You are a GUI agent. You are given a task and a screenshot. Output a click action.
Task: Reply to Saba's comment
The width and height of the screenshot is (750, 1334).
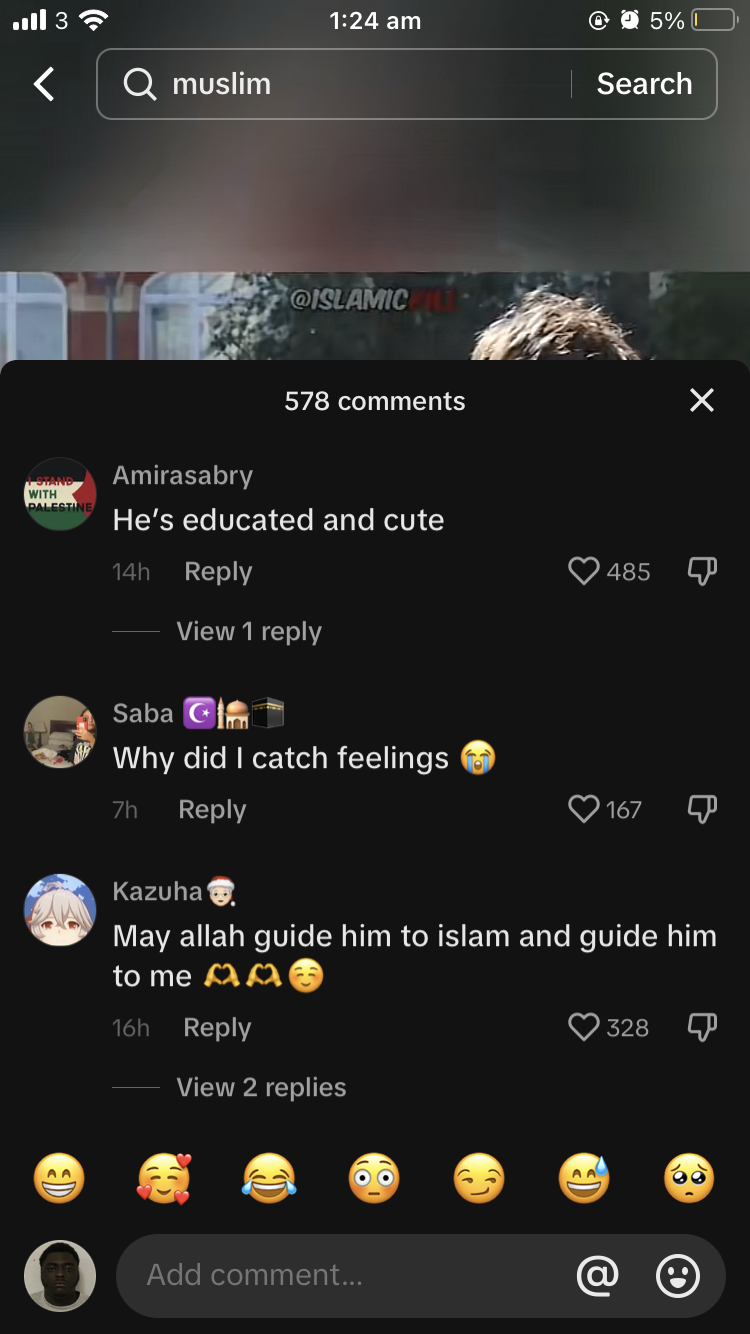pyautogui.click(x=212, y=809)
